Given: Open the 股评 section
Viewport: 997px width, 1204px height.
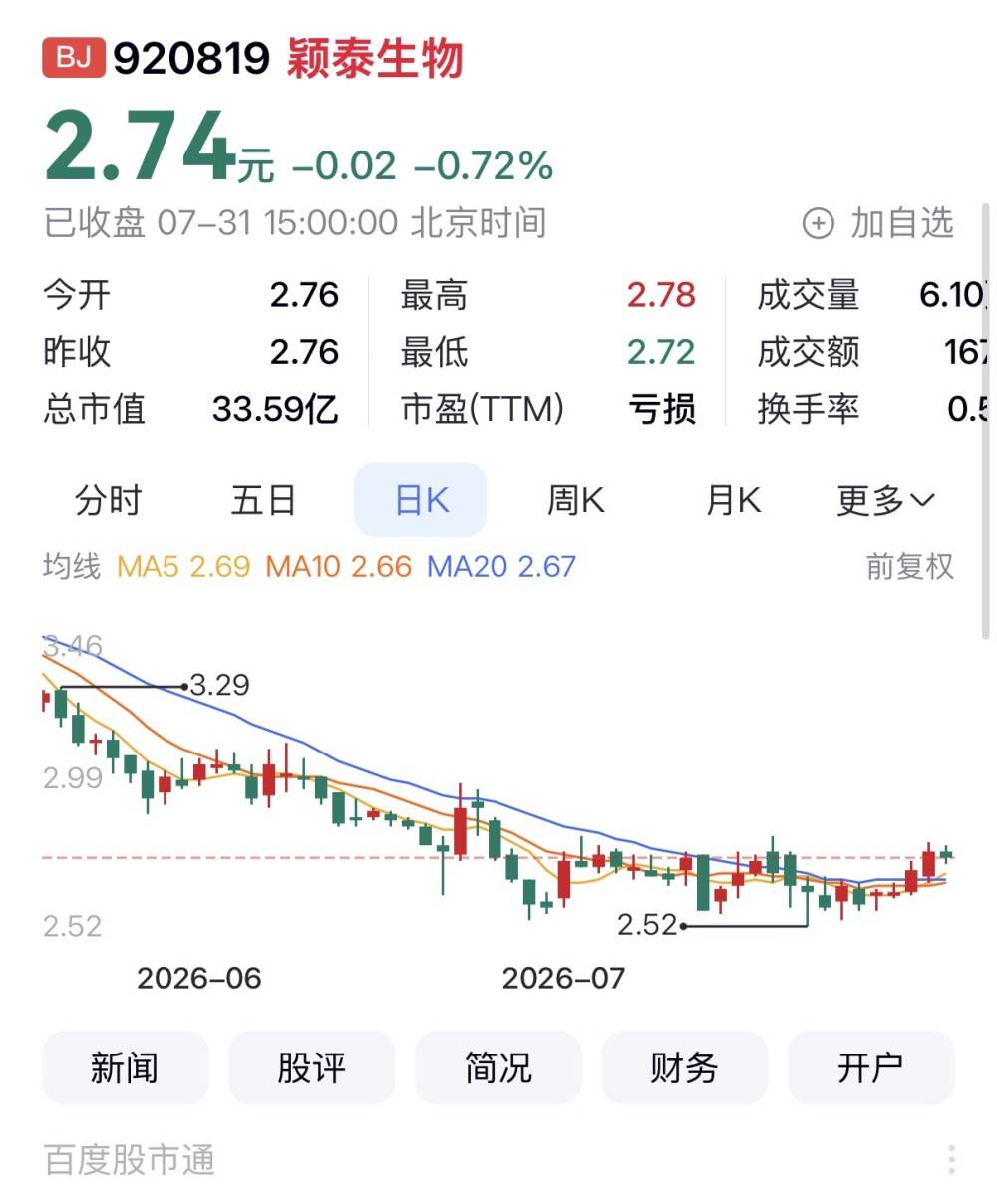Looking at the screenshot, I should (311, 1067).
